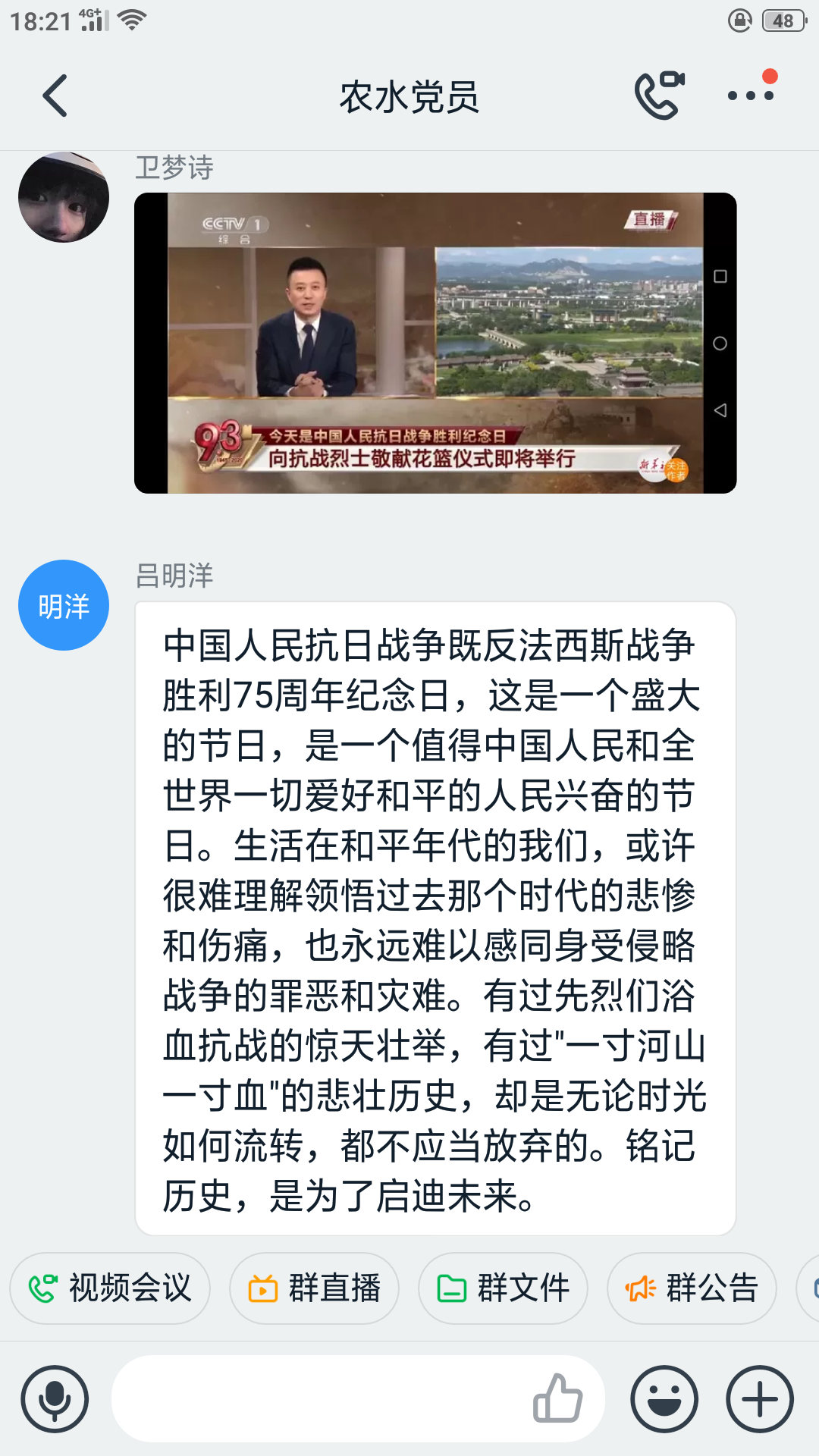Open the three-dot more options menu

[x=751, y=96]
